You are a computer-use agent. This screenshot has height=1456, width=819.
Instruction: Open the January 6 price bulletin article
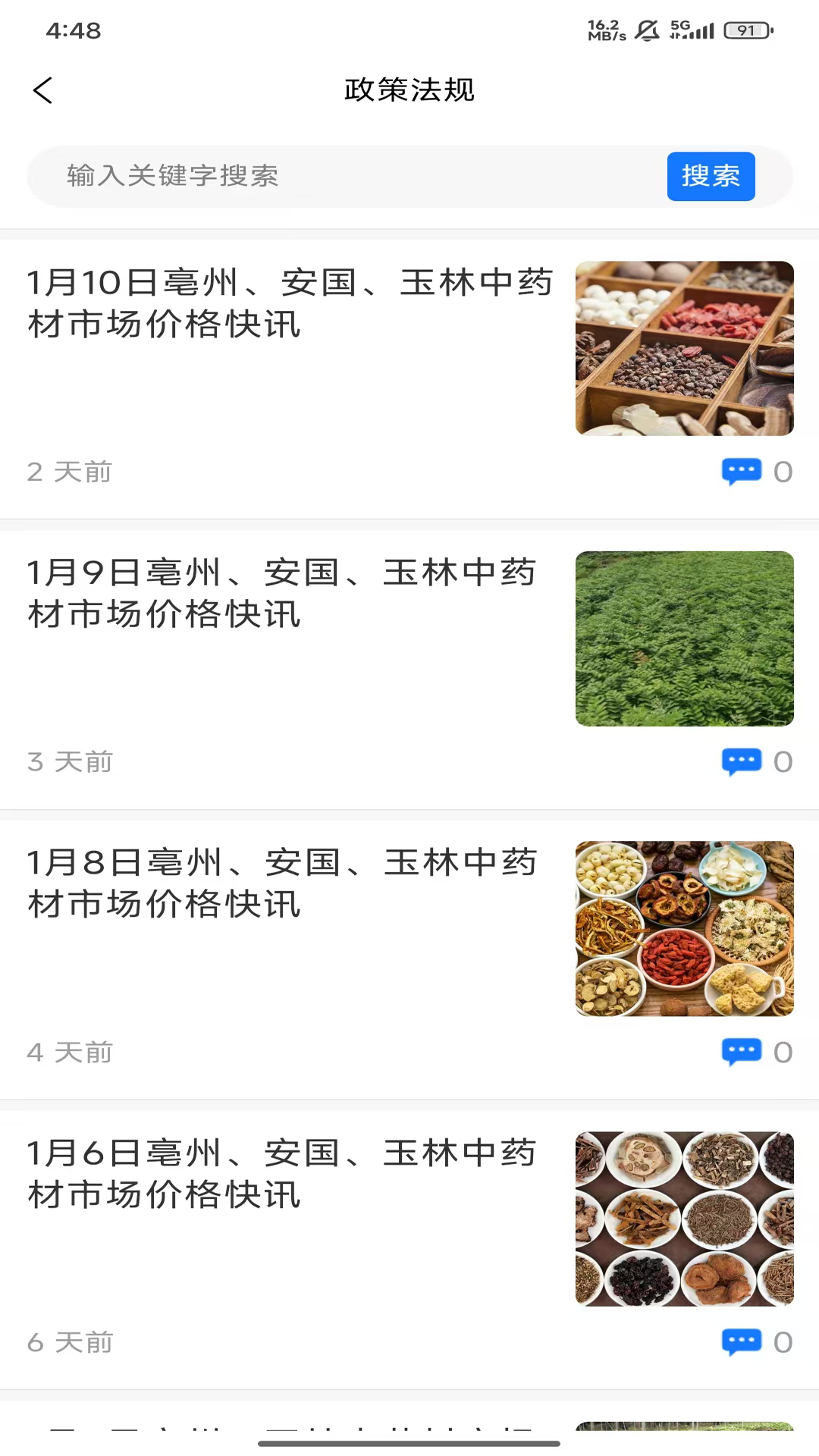pyautogui.click(x=281, y=1174)
